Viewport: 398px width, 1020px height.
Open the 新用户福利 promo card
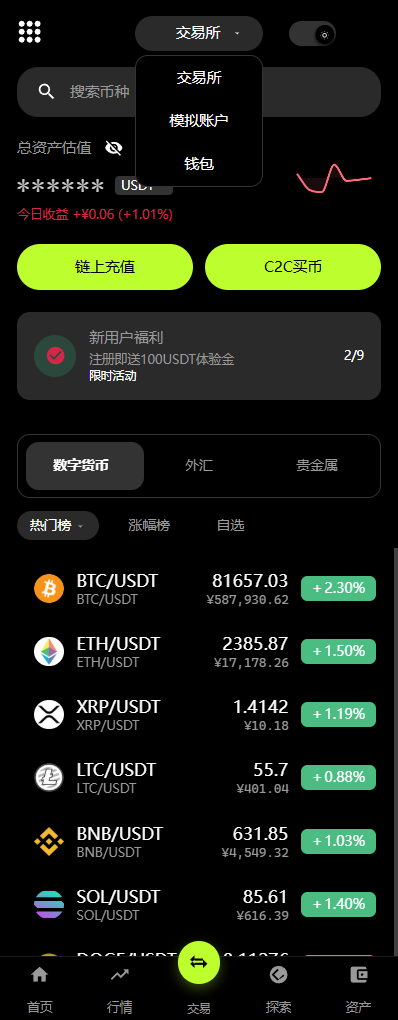point(199,356)
